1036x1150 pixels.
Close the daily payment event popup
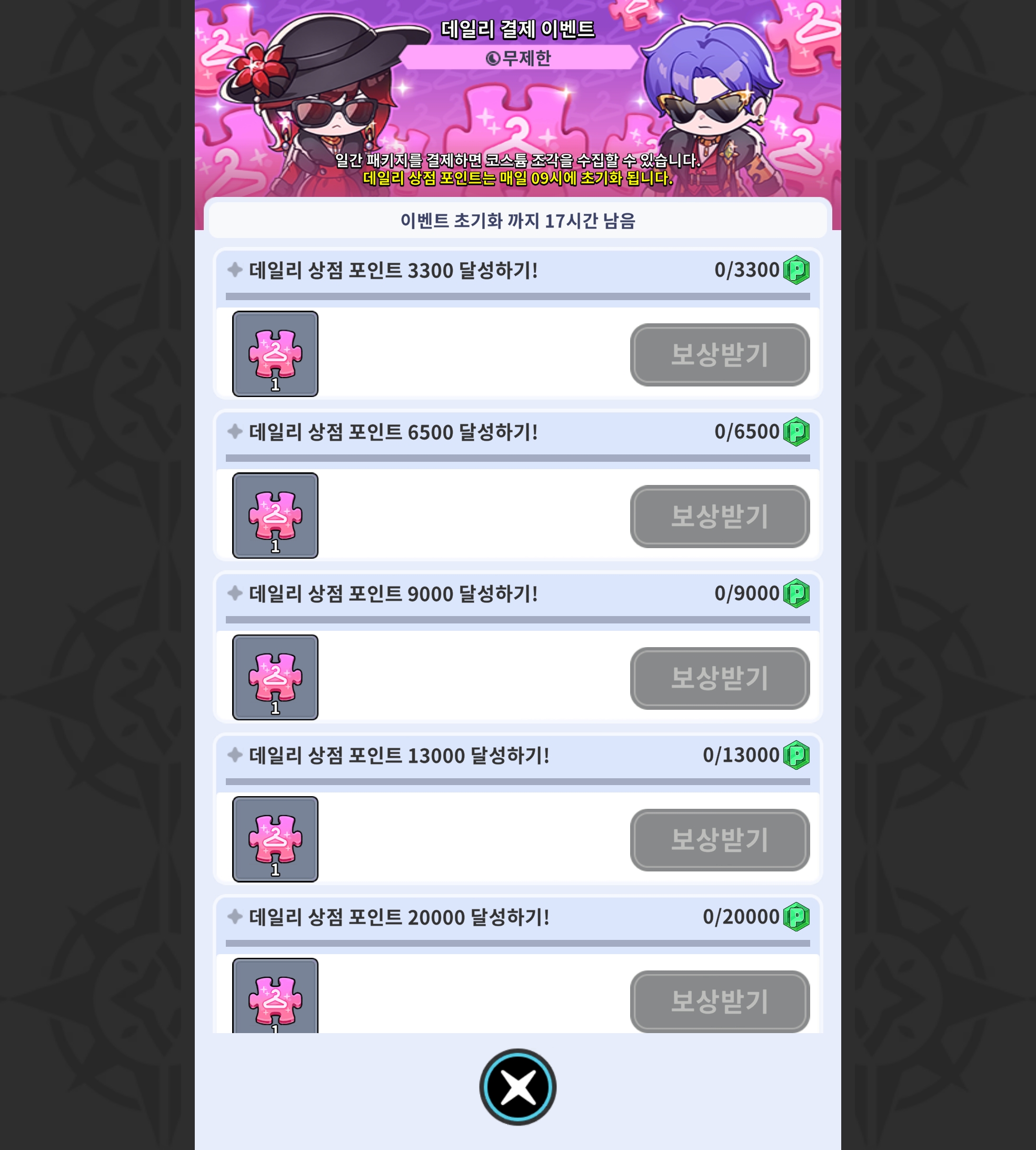click(517, 1086)
